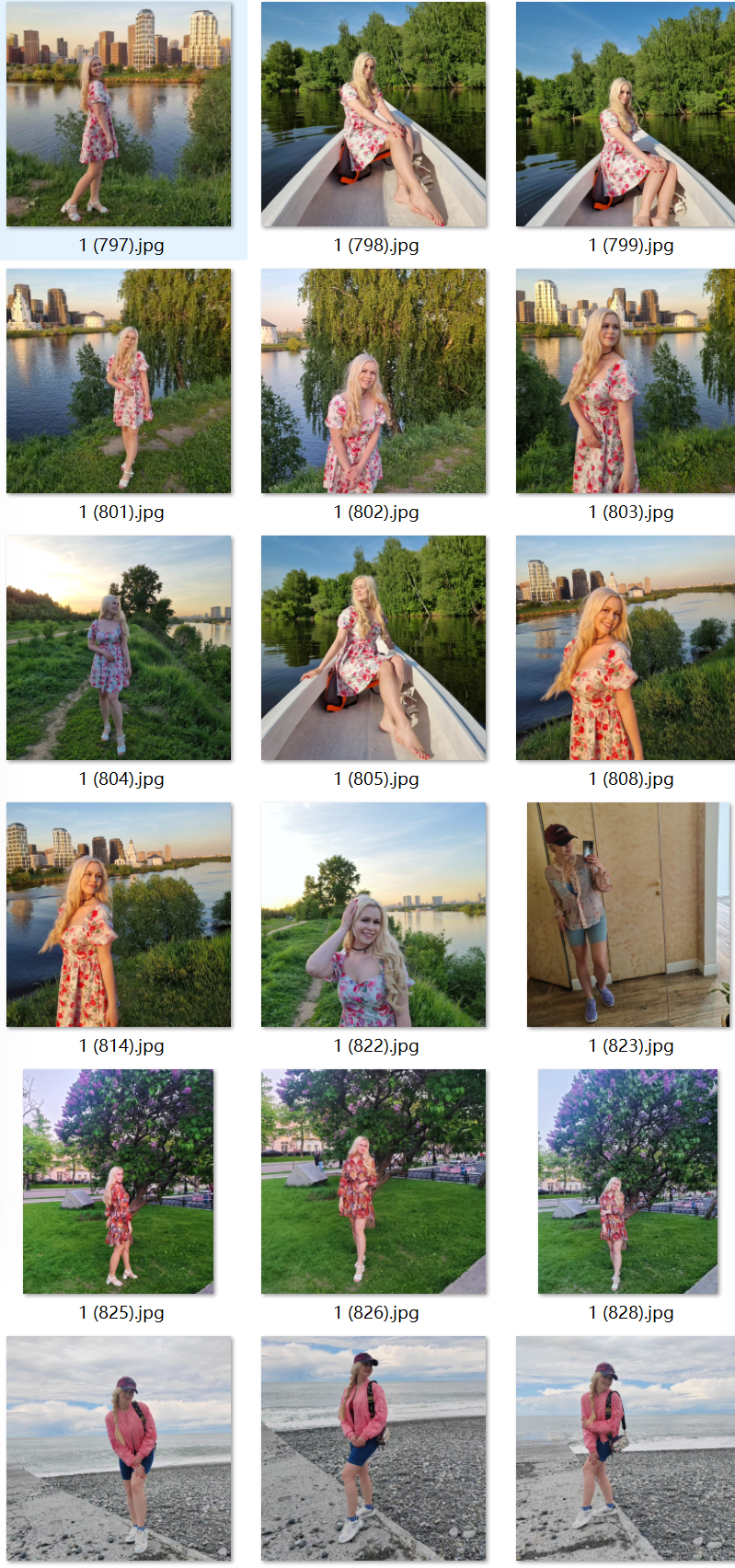Select file 1 (802).jpg

(373, 381)
